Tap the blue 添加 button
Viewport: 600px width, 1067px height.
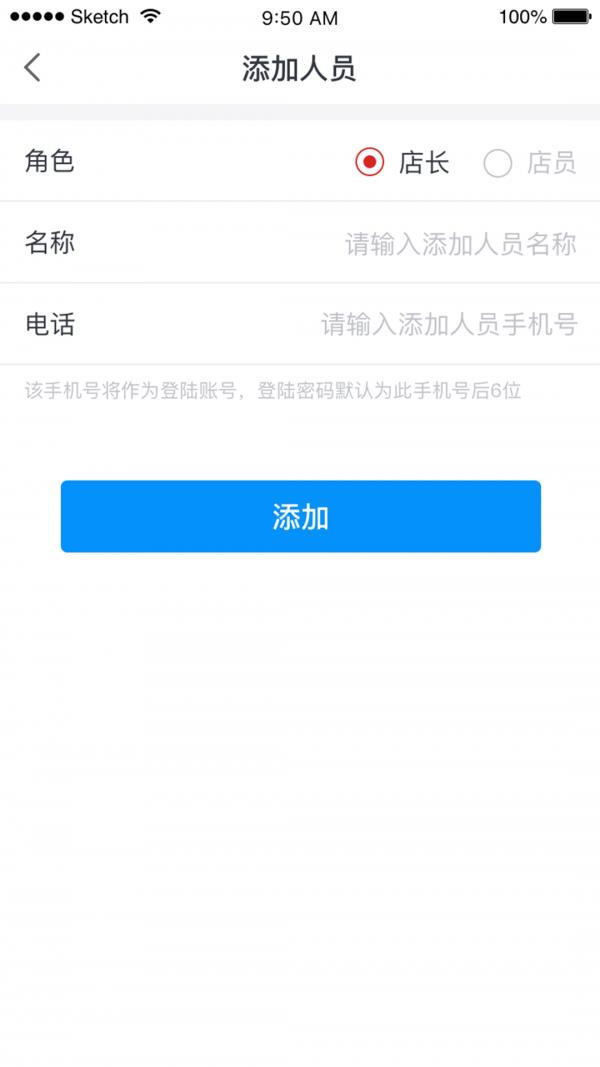coord(301,516)
